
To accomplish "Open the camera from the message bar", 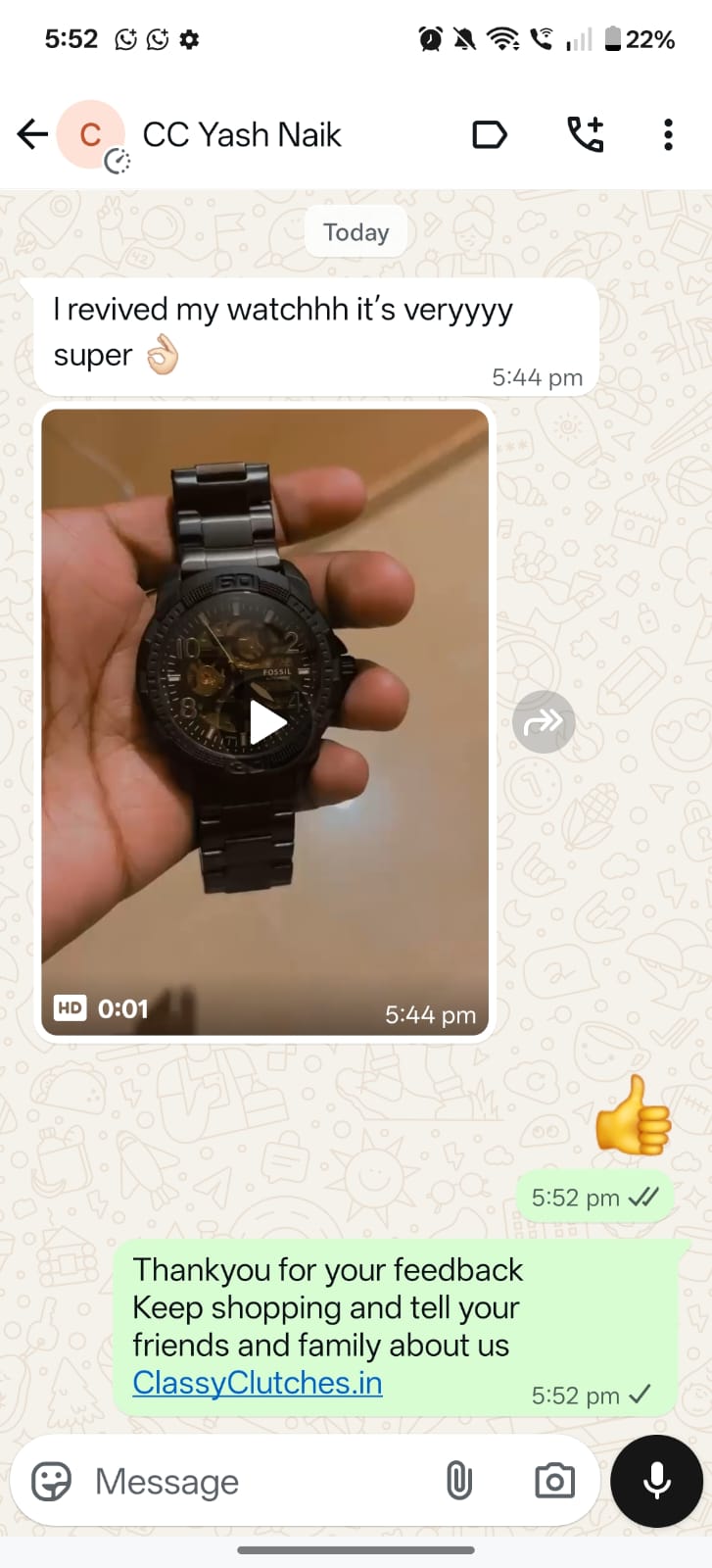I will point(554,1482).
